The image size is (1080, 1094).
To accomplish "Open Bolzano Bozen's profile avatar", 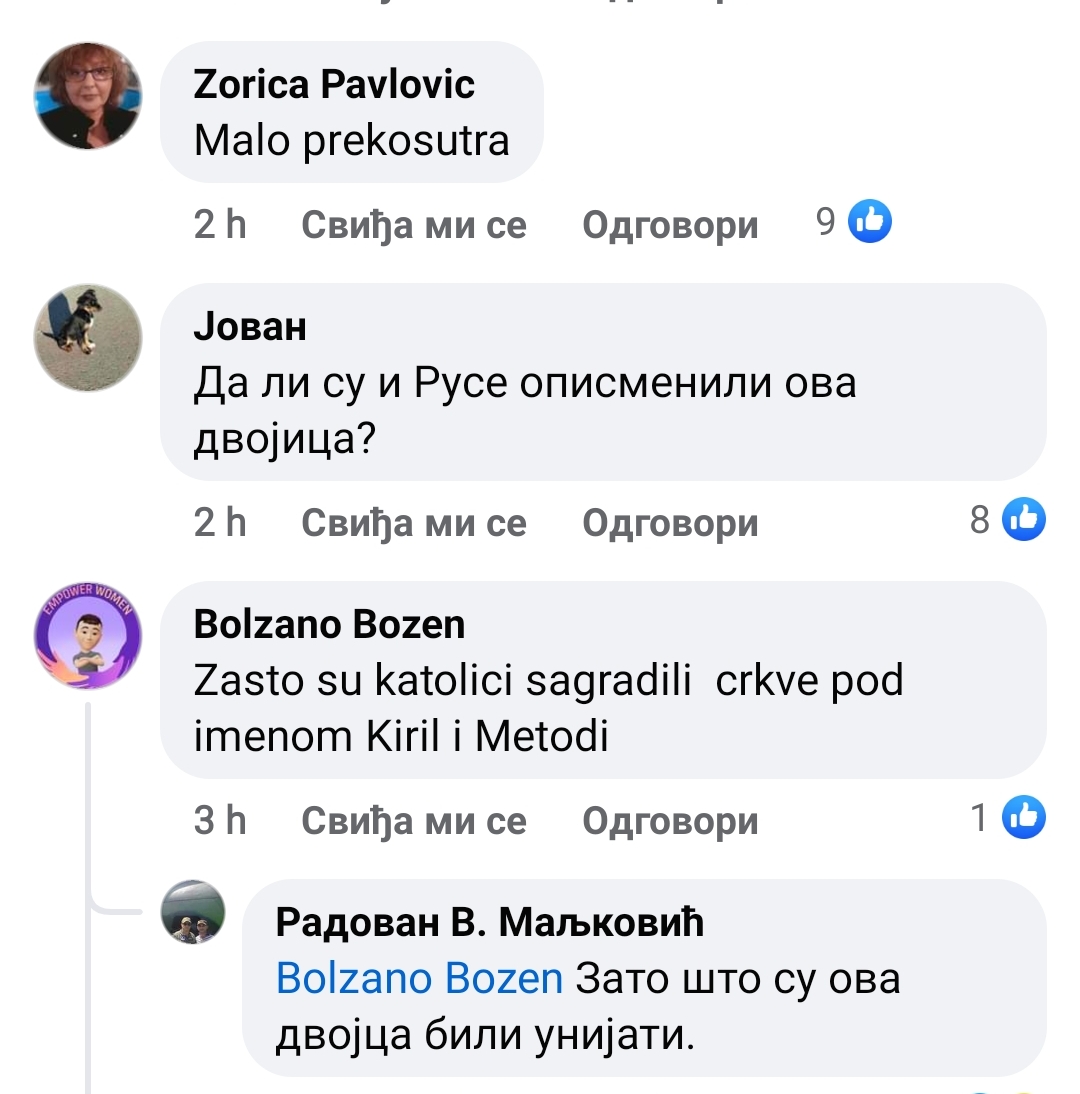I will pos(88,634).
